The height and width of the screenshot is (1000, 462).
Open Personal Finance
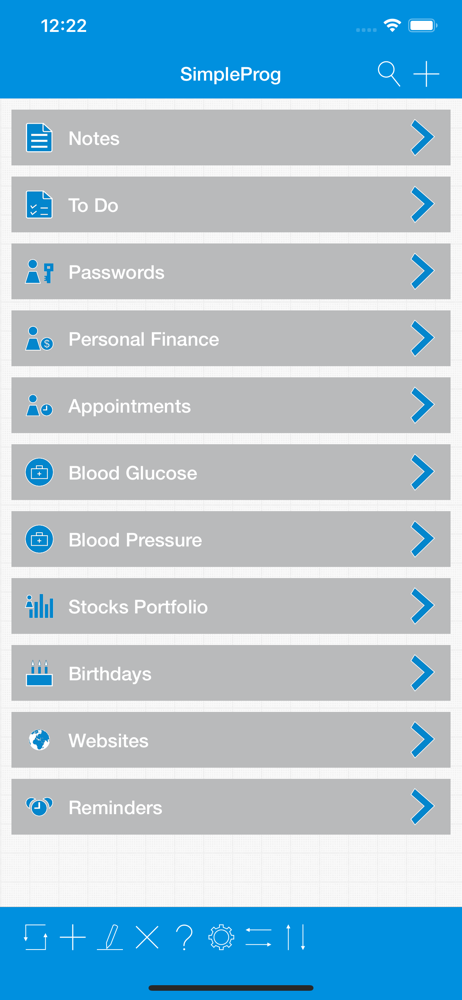231,339
